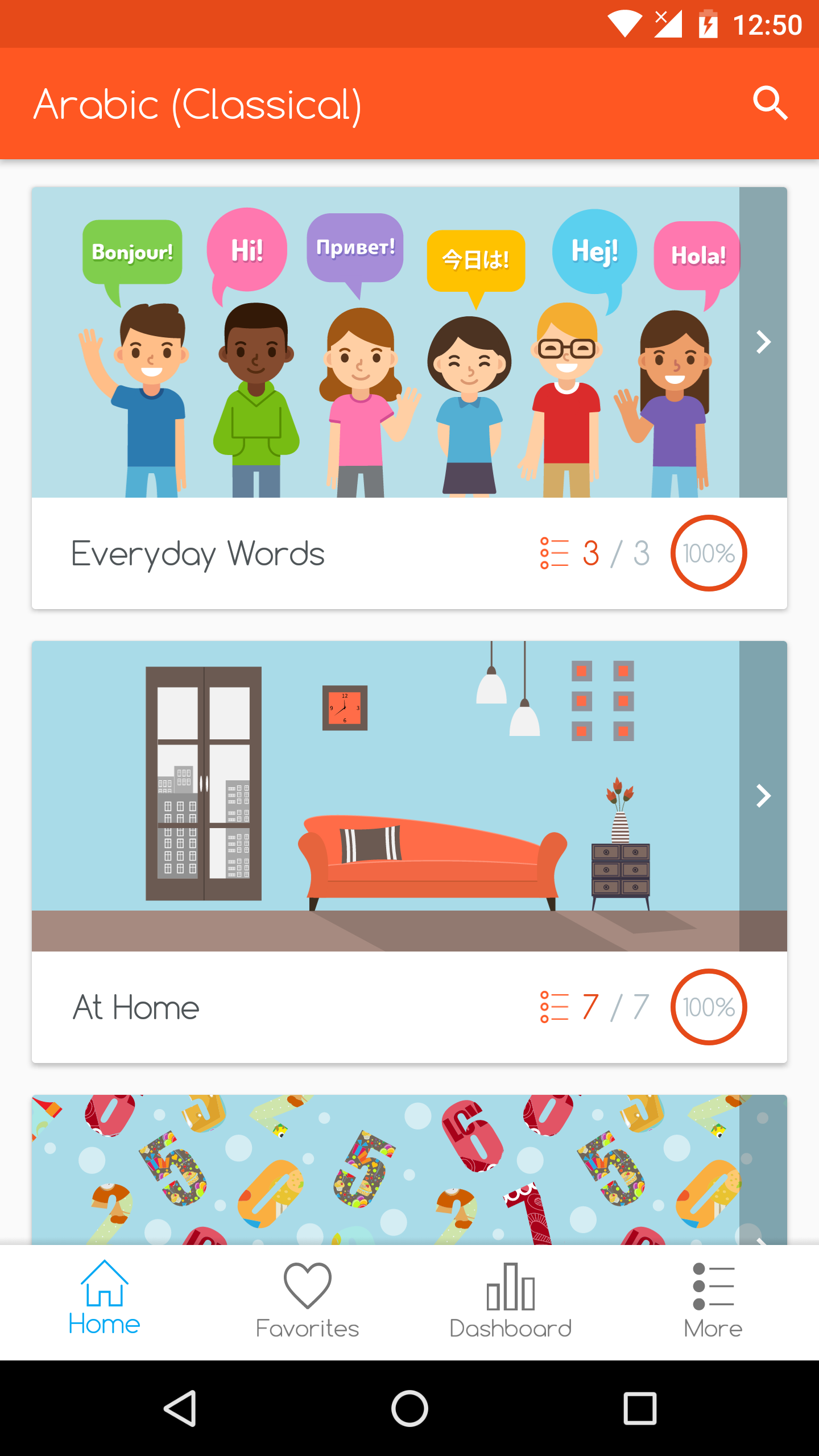Tap the arrow on the At Home image

click(763, 796)
